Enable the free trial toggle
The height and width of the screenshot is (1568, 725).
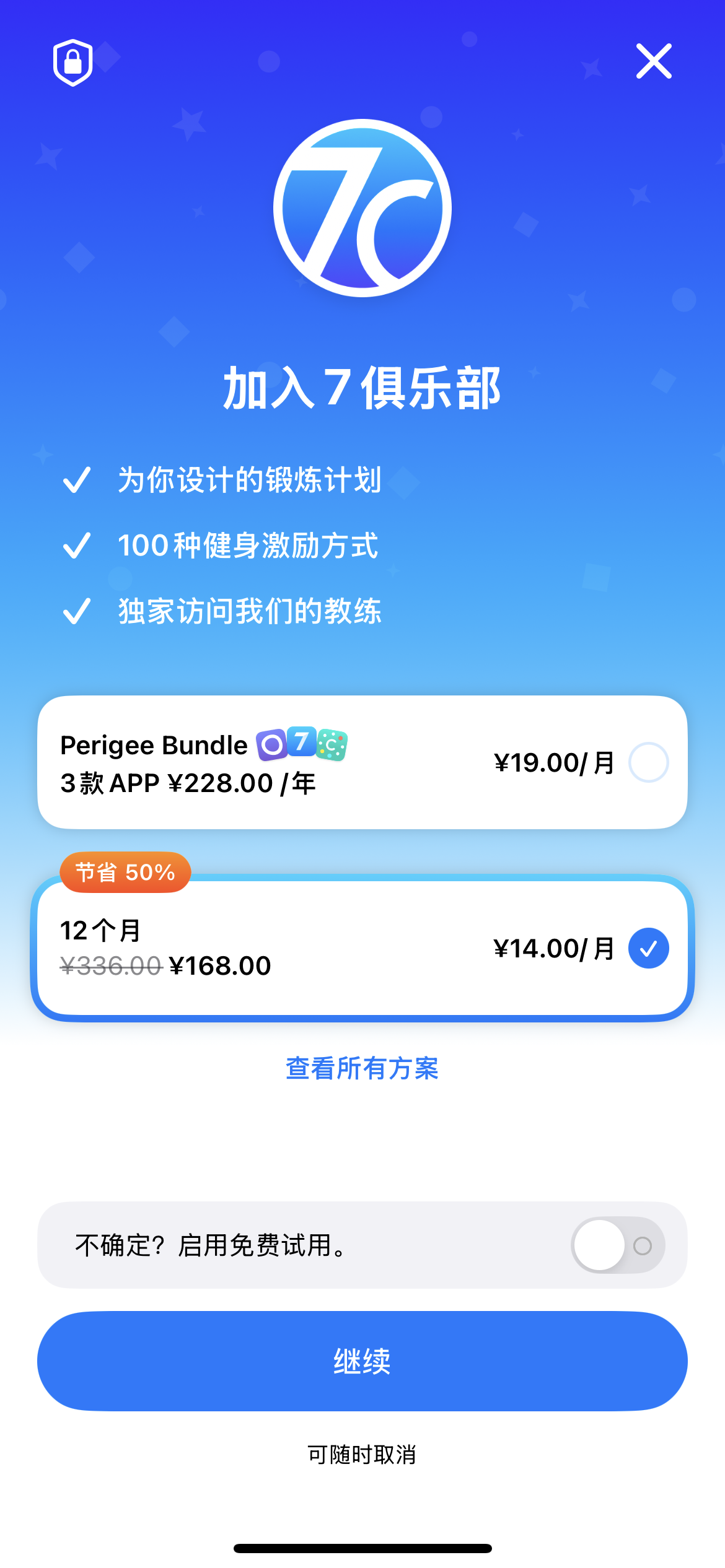pos(617,1245)
